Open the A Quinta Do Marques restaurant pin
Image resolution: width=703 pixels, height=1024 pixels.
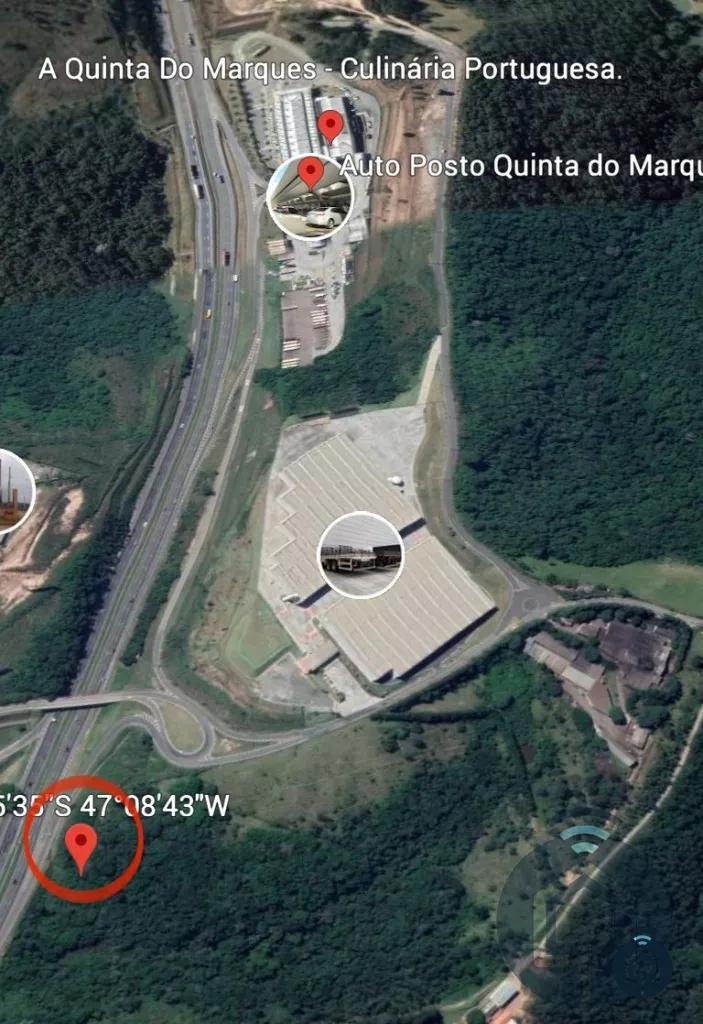[331, 127]
